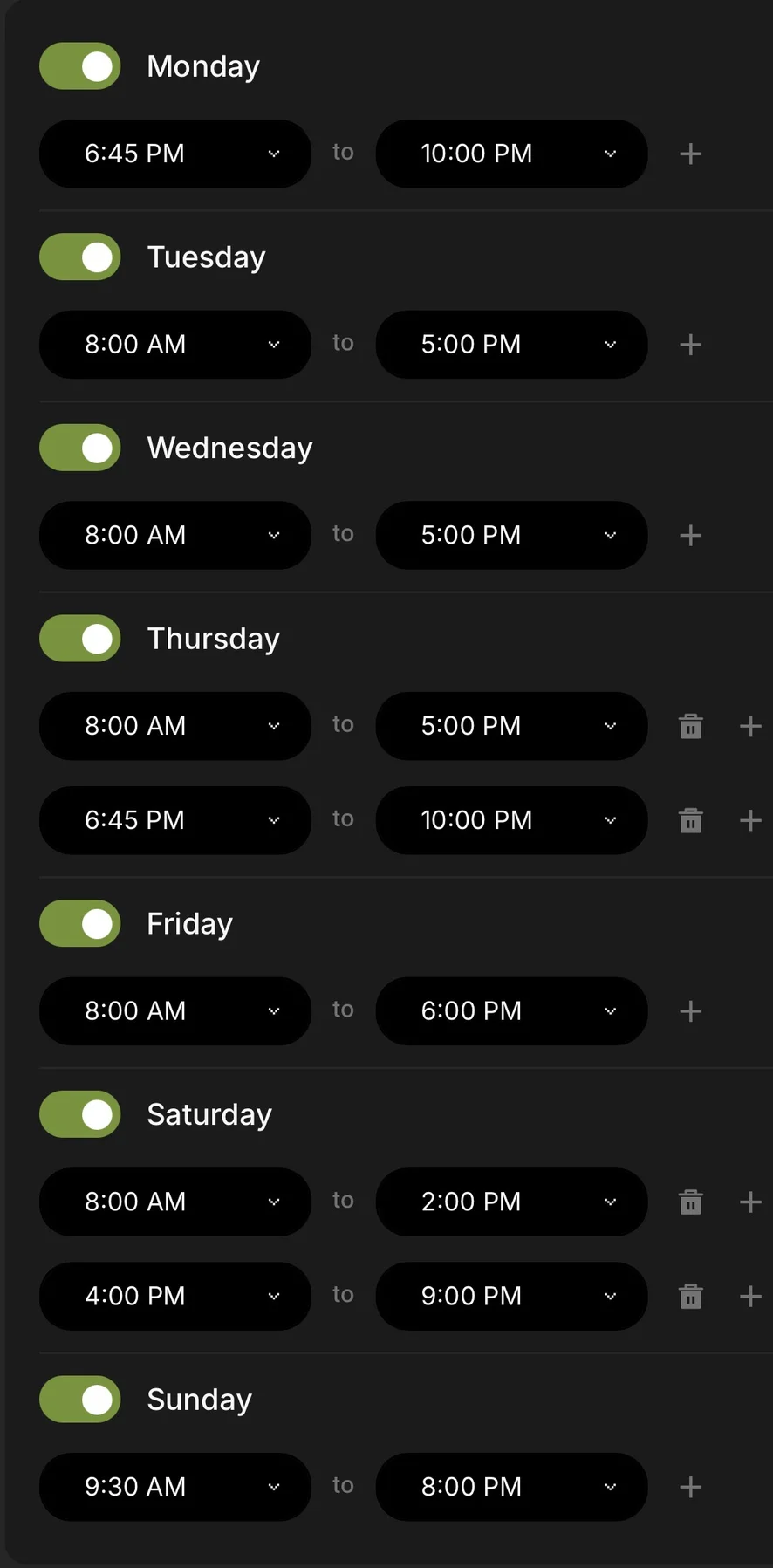Screen dimensions: 773x1568
Task: Open Saturday's 2:00 PM end time dropdown
Action: (511, 1202)
